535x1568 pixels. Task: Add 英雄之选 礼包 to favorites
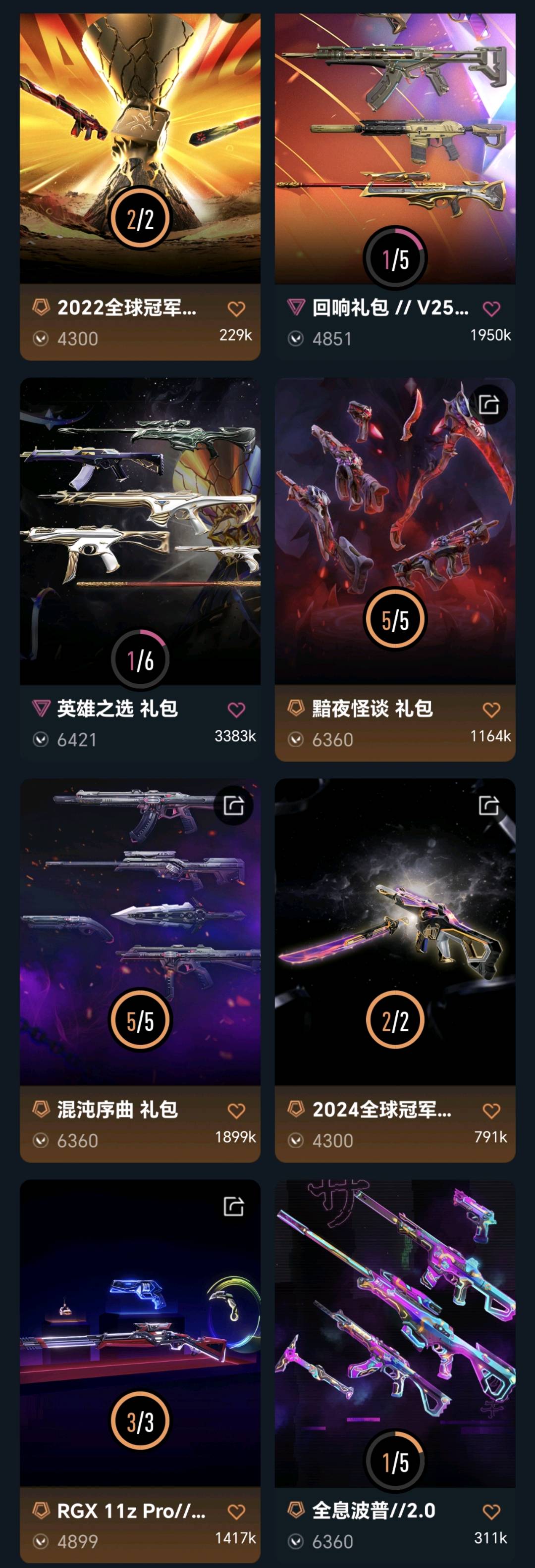[236, 709]
